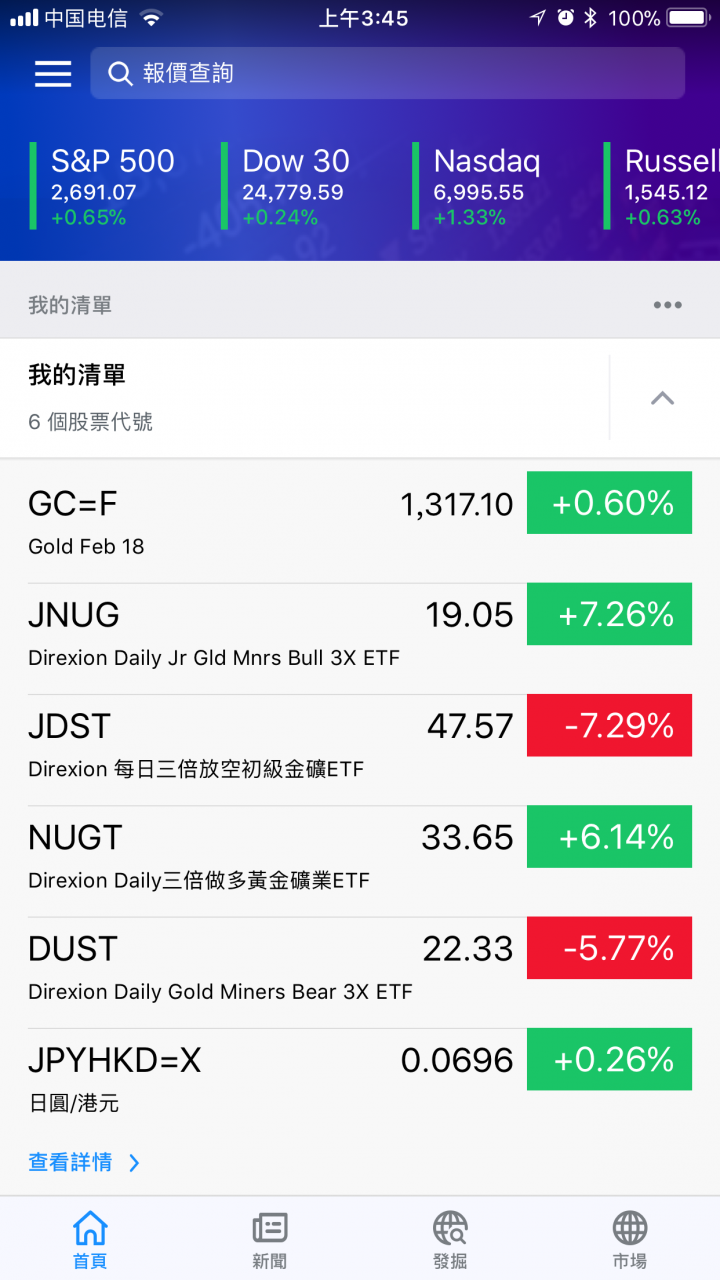The height and width of the screenshot is (1280, 720).
Task: Open the S&P 500 index card
Action: coord(113,187)
